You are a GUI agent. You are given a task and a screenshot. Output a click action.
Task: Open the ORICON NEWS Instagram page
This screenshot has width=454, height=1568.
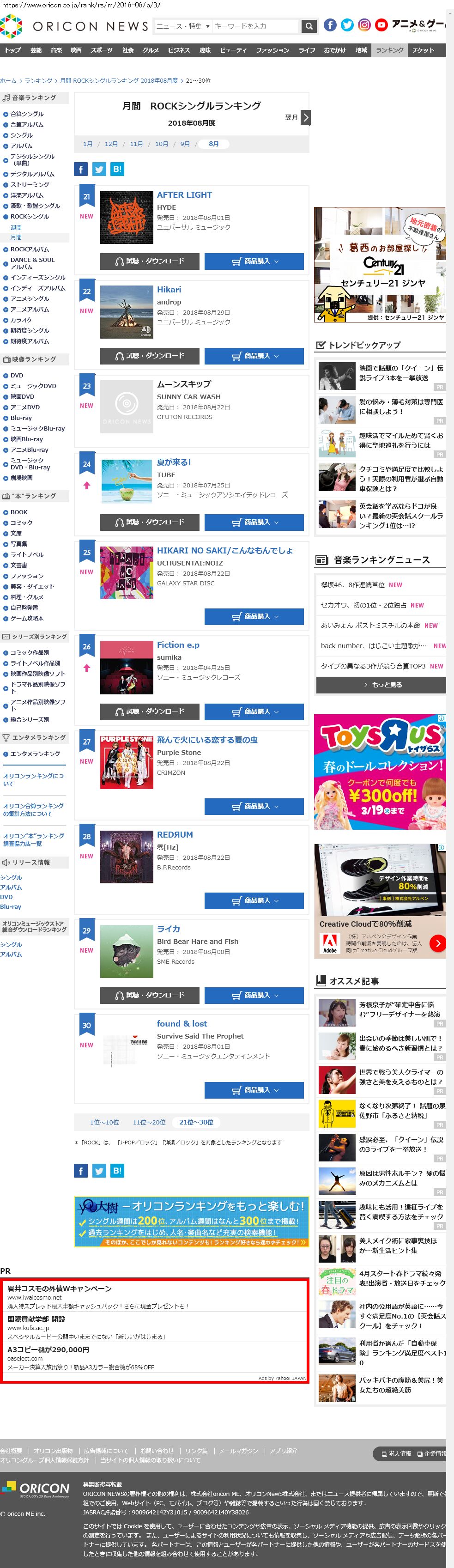(x=364, y=25)
